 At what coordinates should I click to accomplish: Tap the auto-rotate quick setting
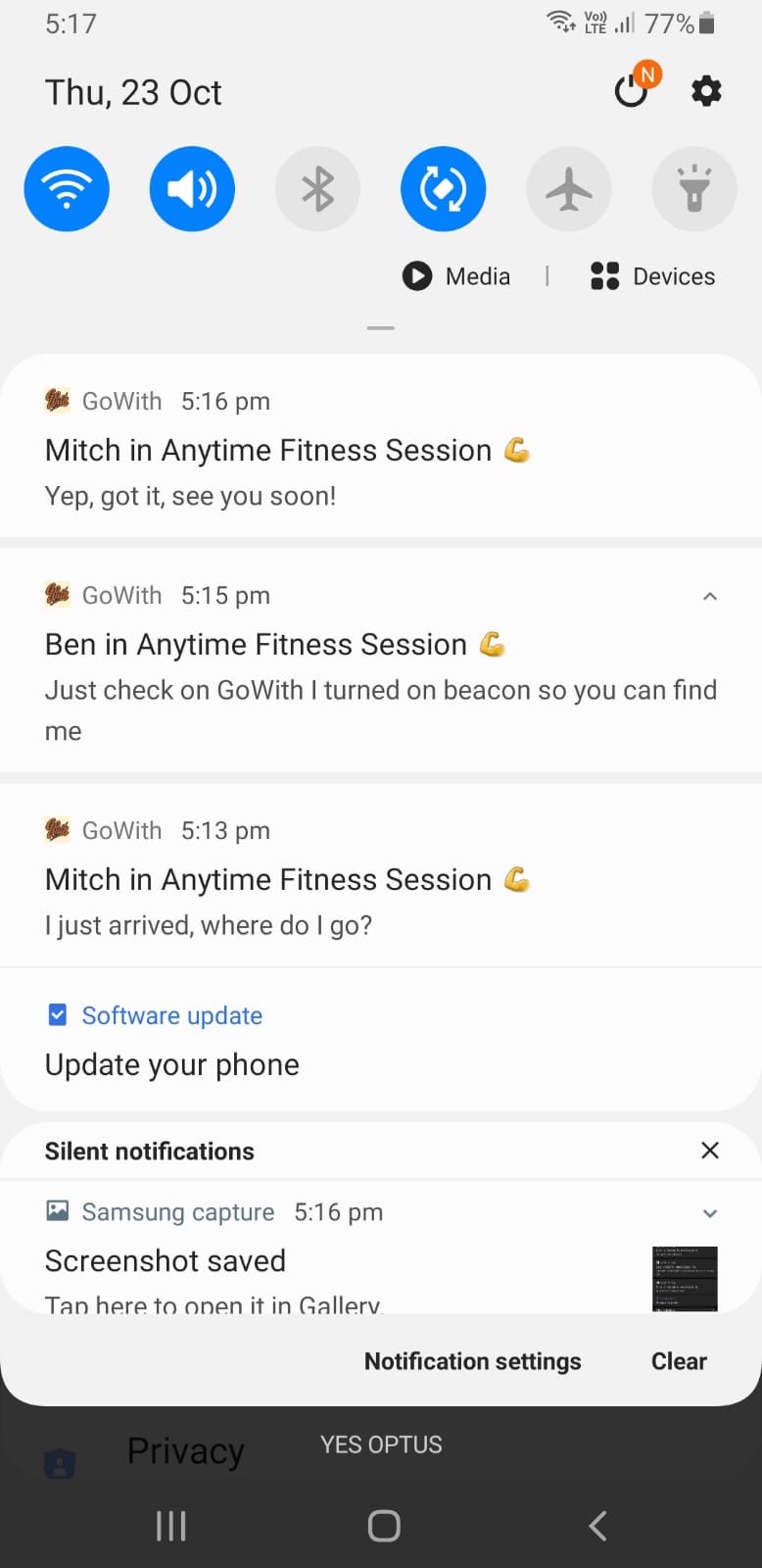pos(443,189)
